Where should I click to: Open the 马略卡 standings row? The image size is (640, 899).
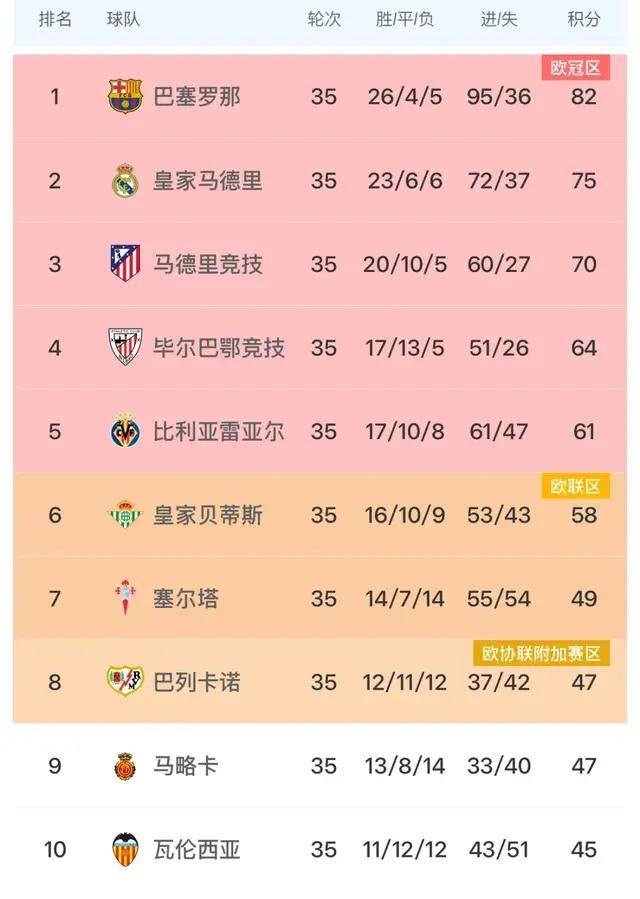[x=185, y=766]
